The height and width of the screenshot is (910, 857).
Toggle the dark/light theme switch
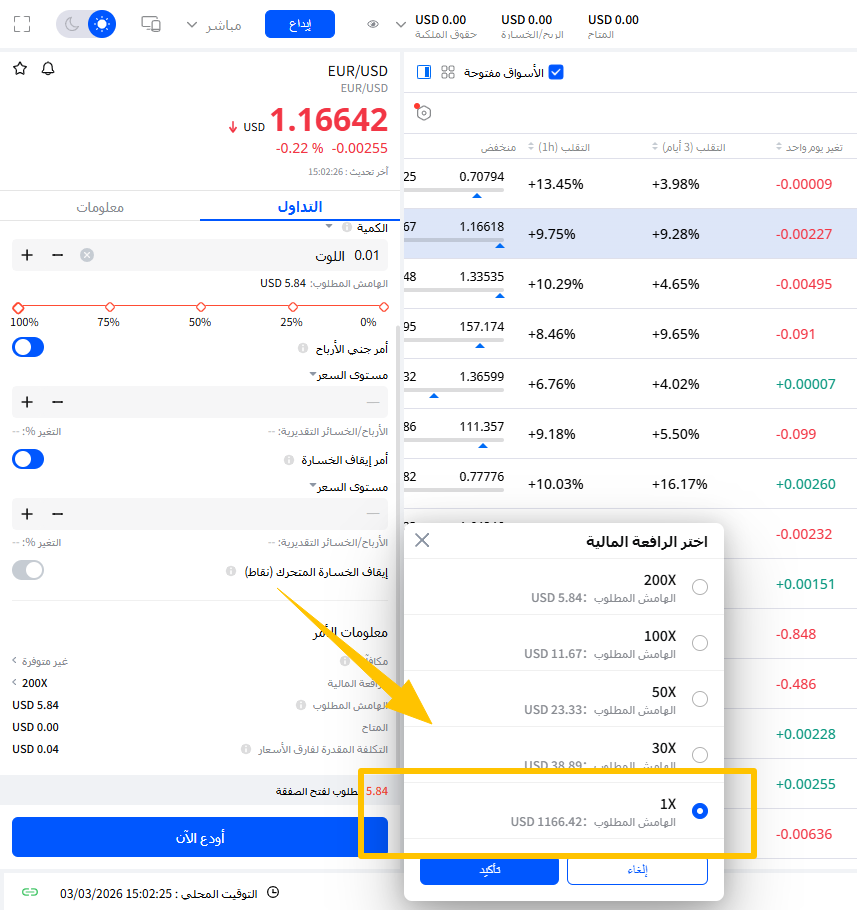[86, 24]
